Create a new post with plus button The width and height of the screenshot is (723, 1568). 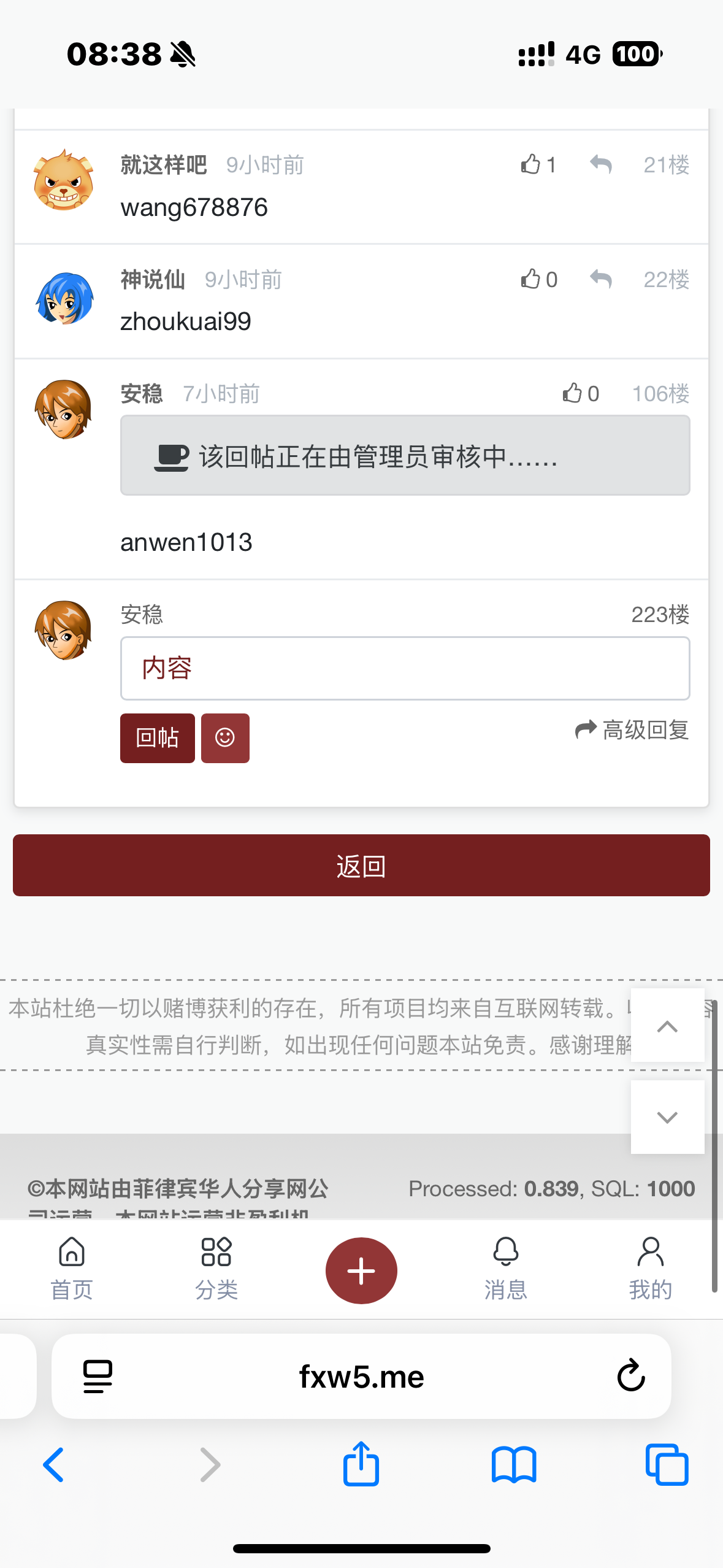point(361,1270)
